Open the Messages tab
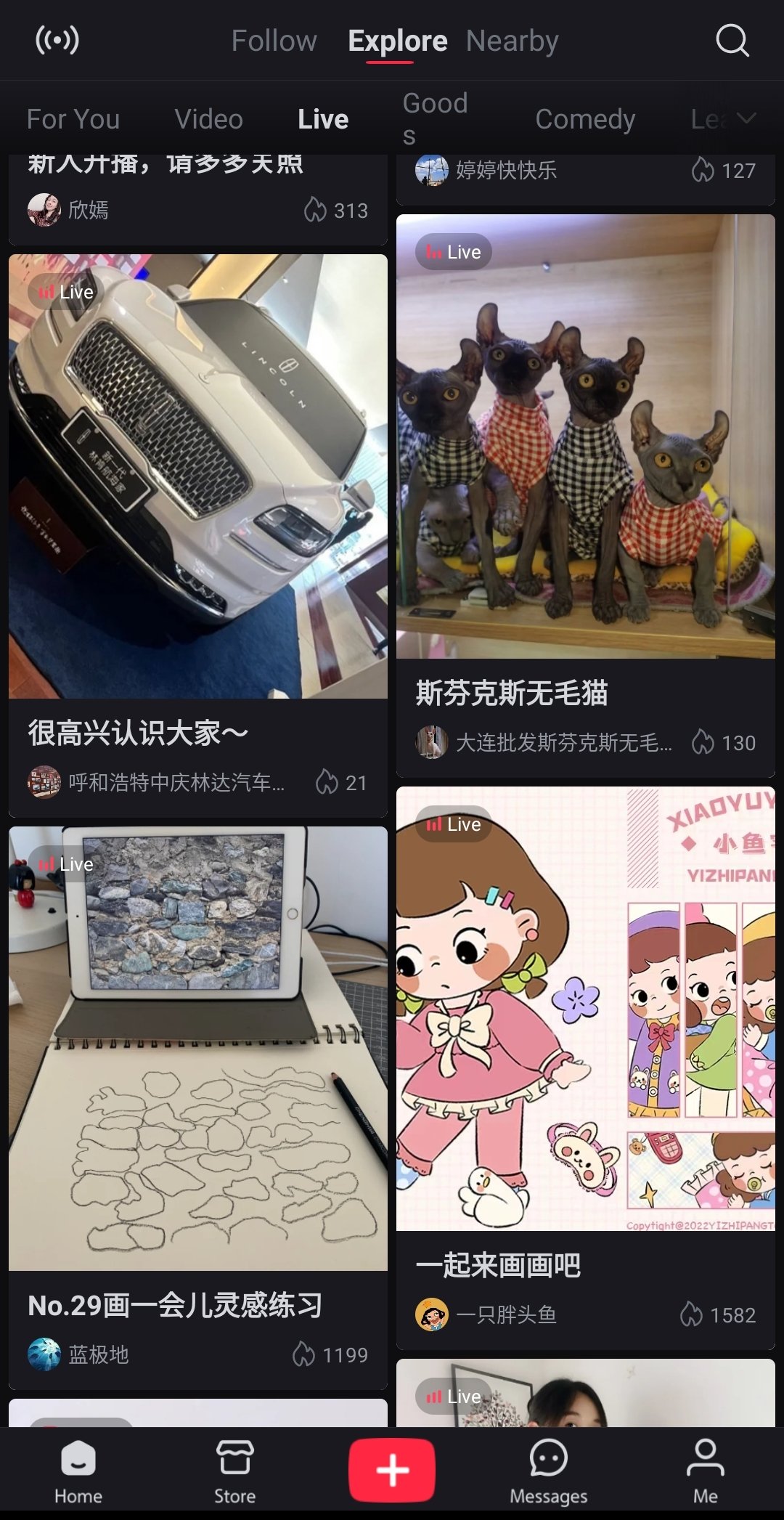The image size is (784, 1520). tap(549, 1472)
